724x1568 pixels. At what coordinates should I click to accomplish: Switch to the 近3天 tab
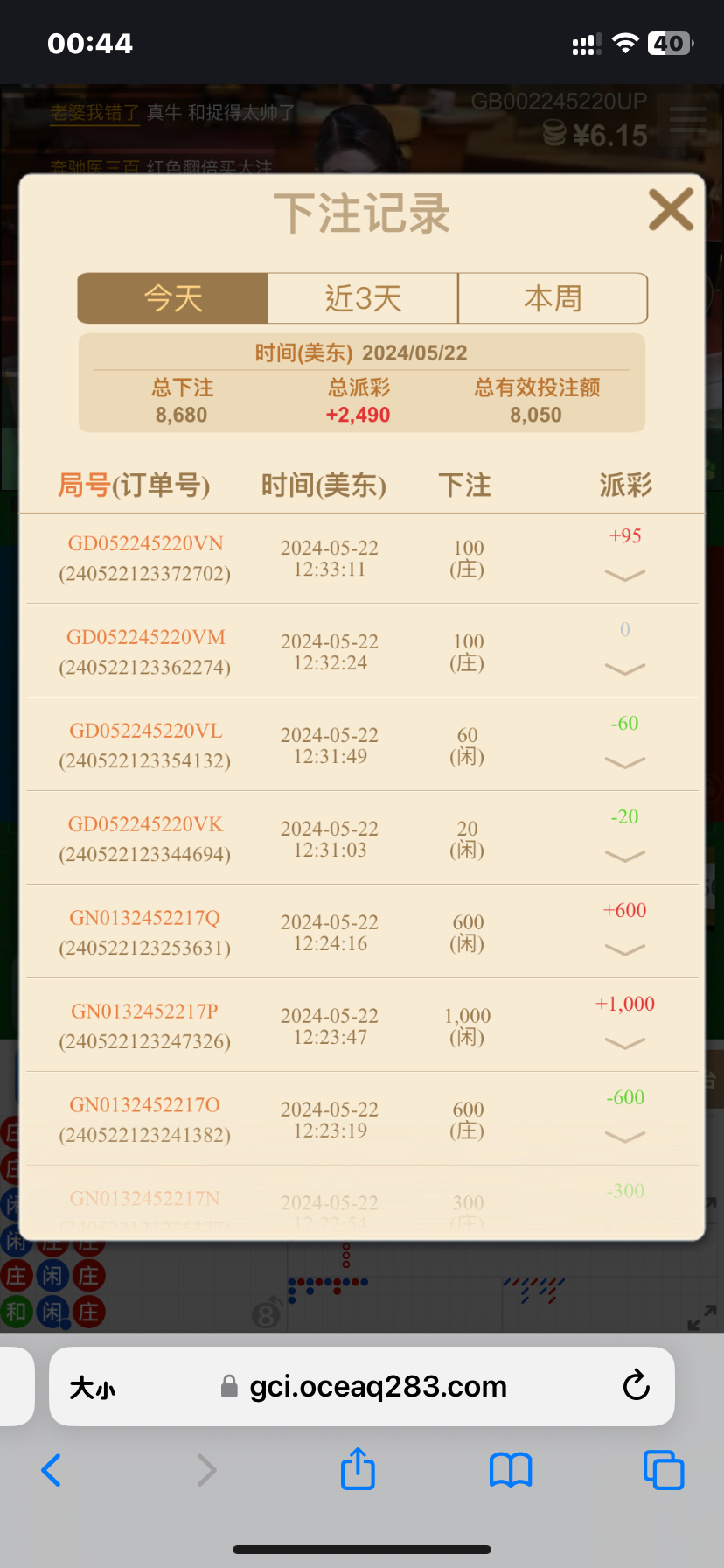tap(363, 298)
